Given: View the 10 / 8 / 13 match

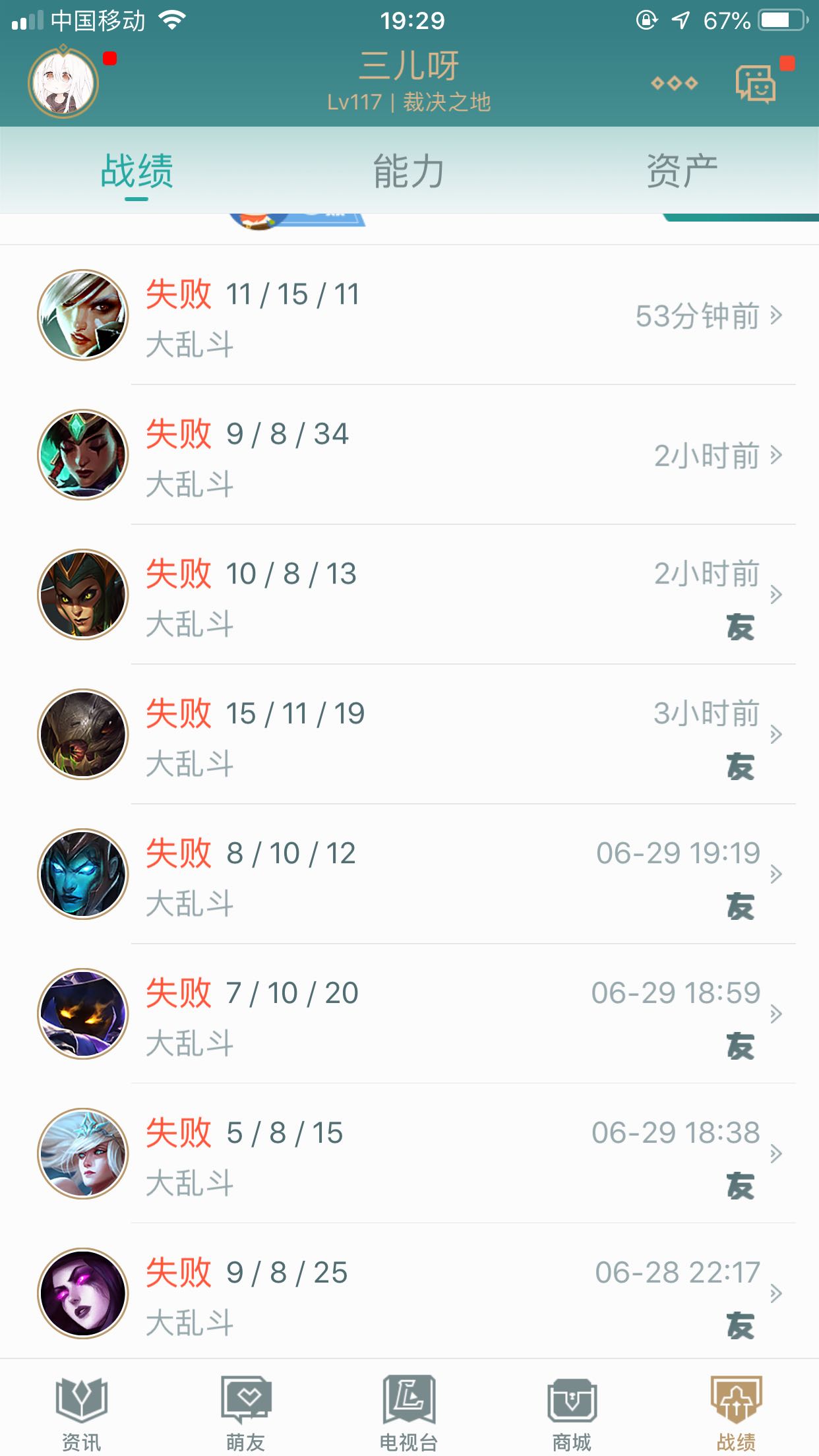Looking at the screenshot, I should (x=462, y=595).
